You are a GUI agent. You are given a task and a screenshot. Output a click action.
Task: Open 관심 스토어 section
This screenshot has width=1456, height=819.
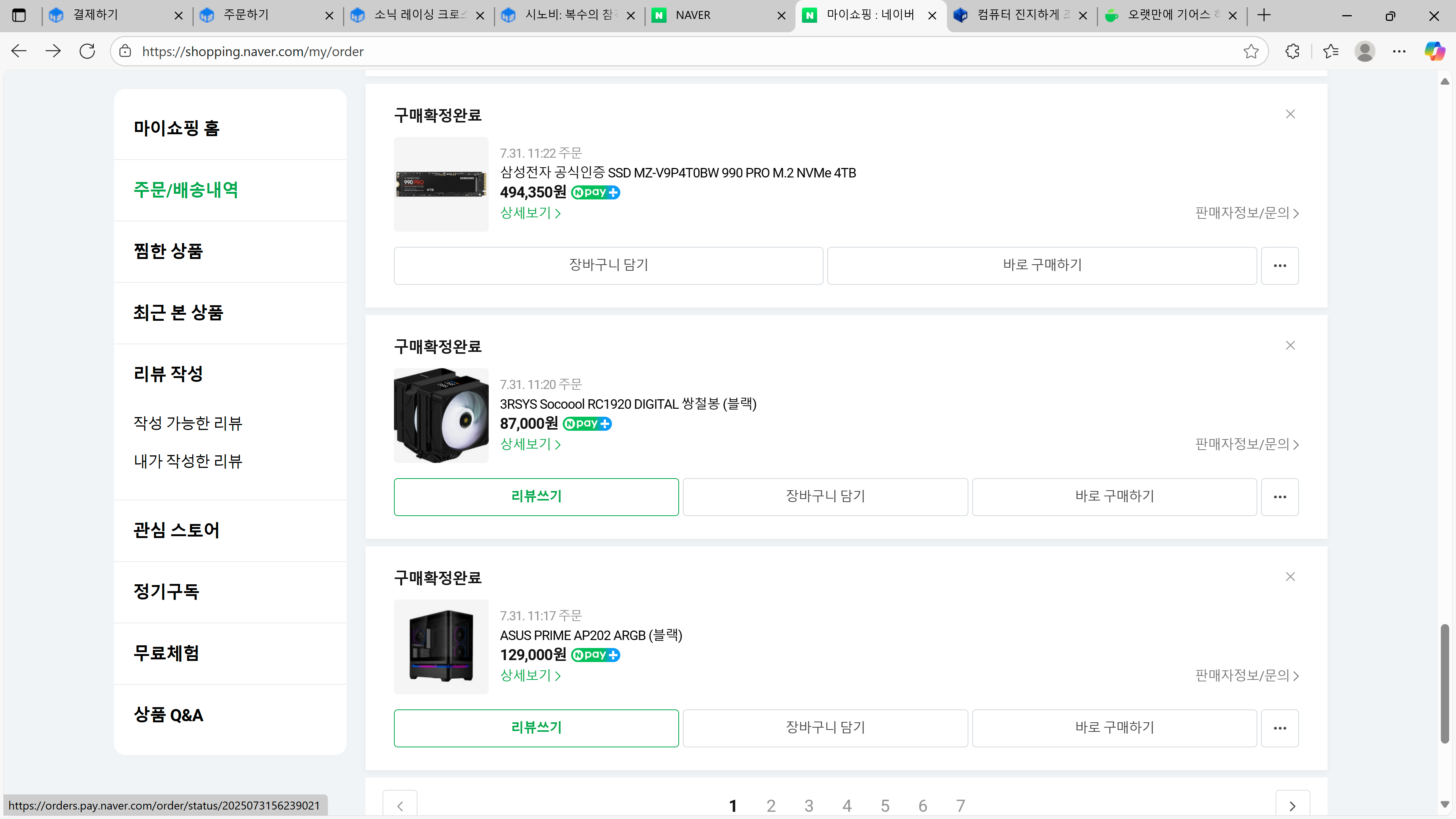pos(176,530)
